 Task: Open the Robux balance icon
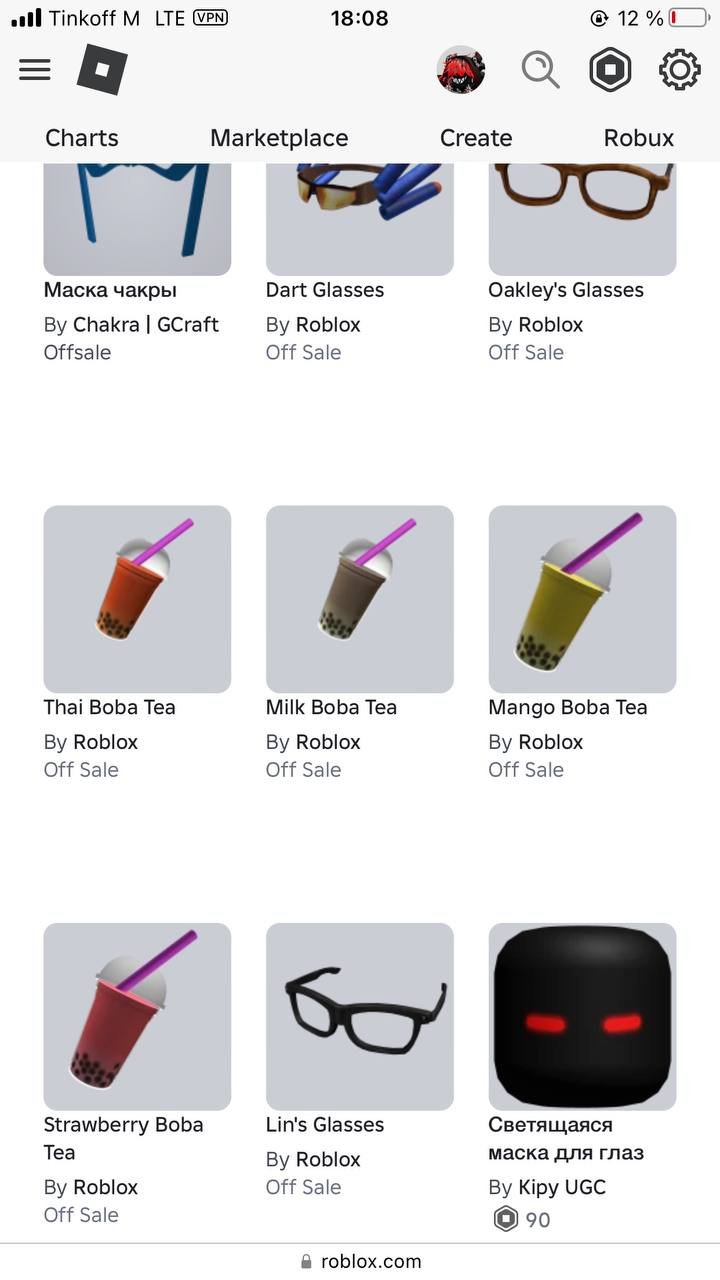click(610, 70)
